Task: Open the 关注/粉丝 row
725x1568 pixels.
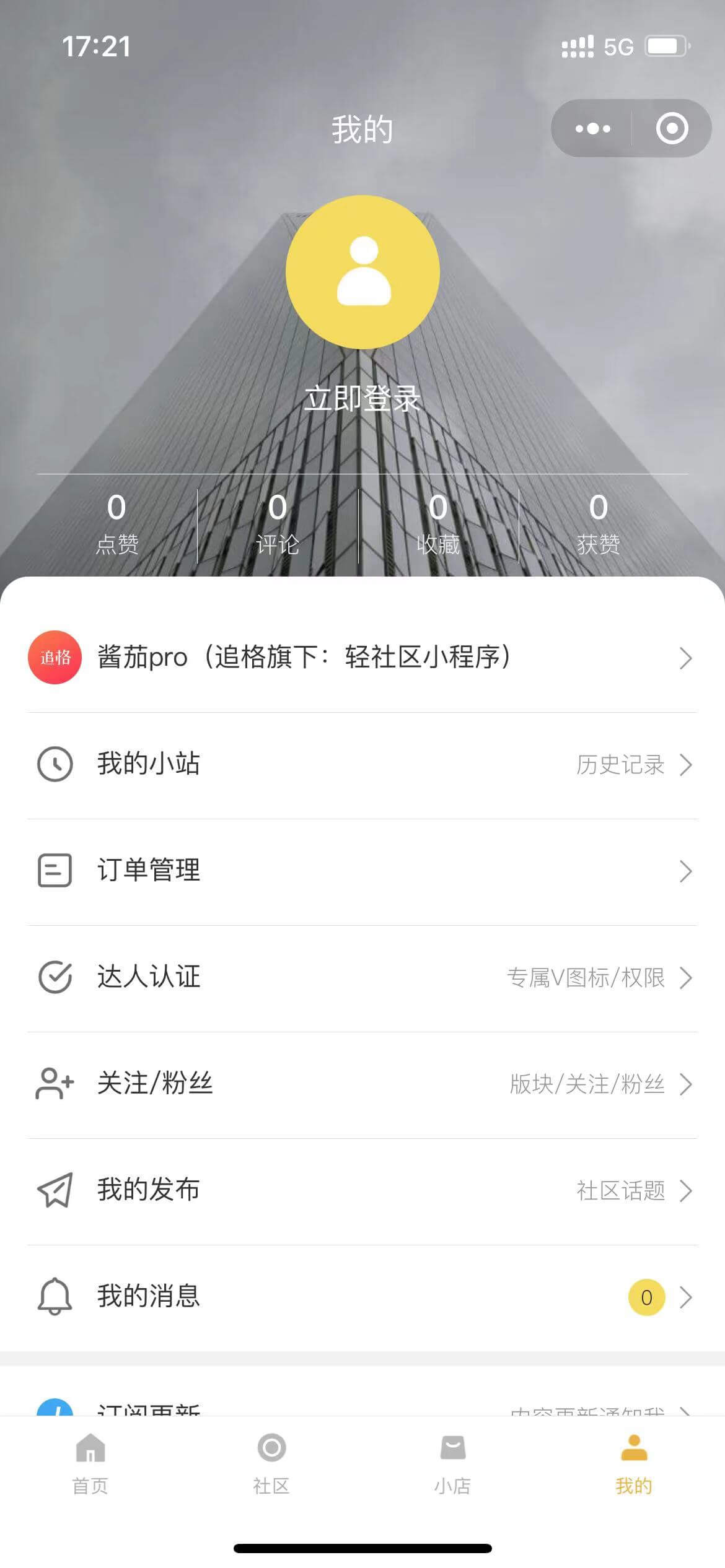Action: pyautogui.click(x=362, y=1084)
